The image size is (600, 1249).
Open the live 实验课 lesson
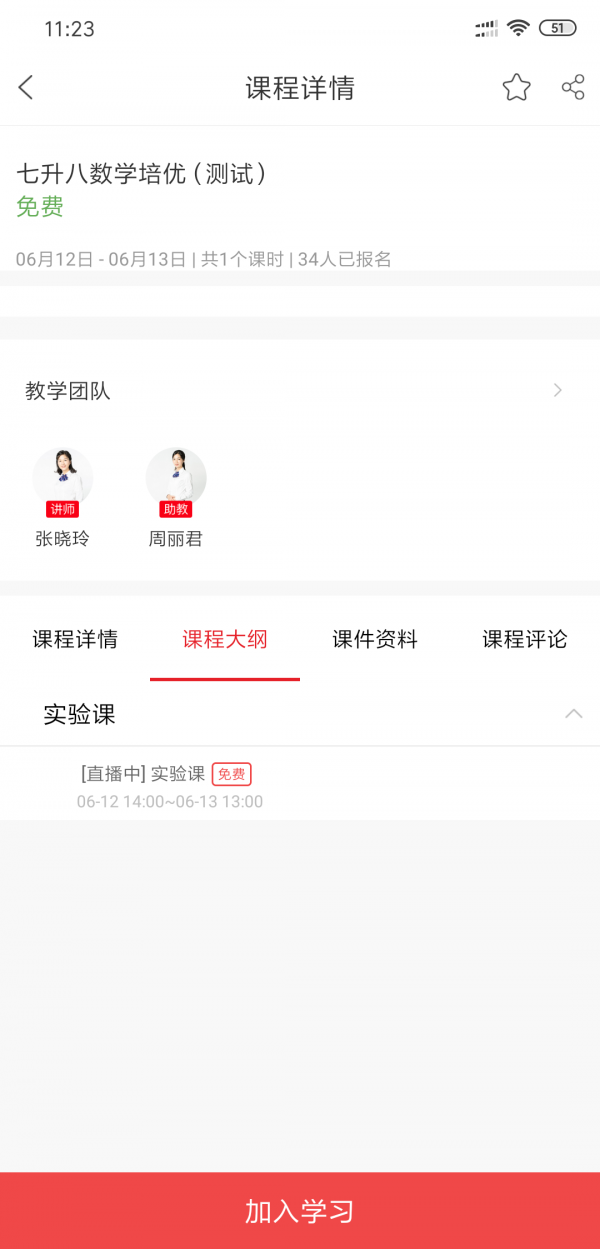click(x=170, y=785)
